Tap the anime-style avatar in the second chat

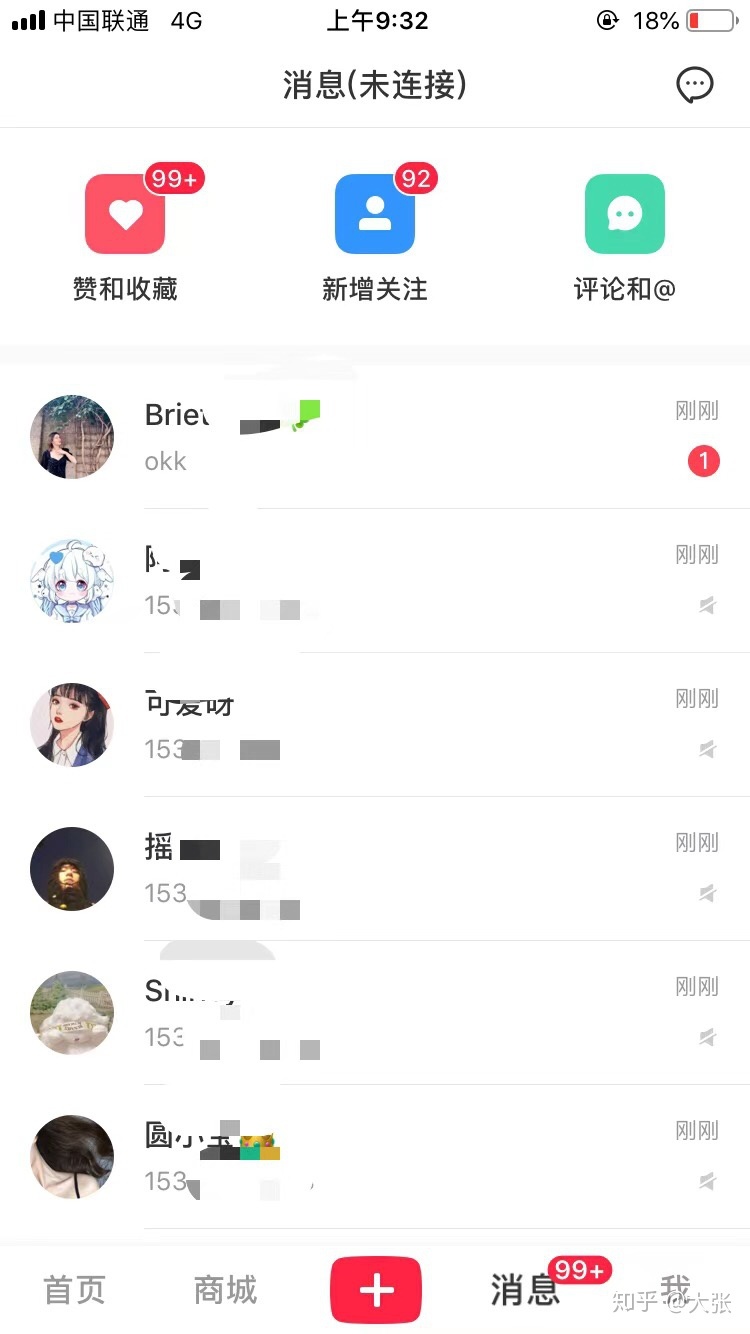71,581
